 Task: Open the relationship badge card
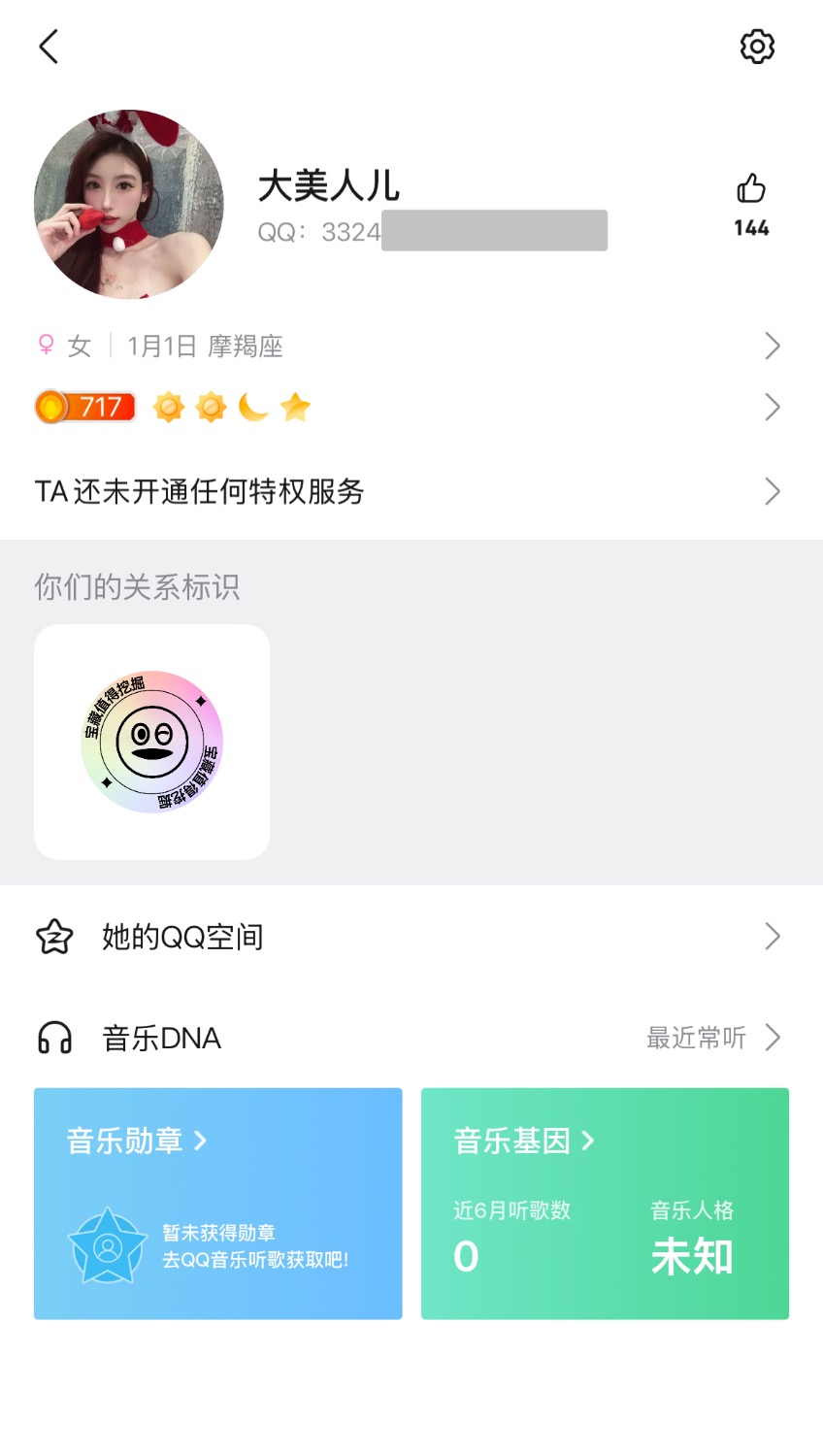click(x=152, y=742)
